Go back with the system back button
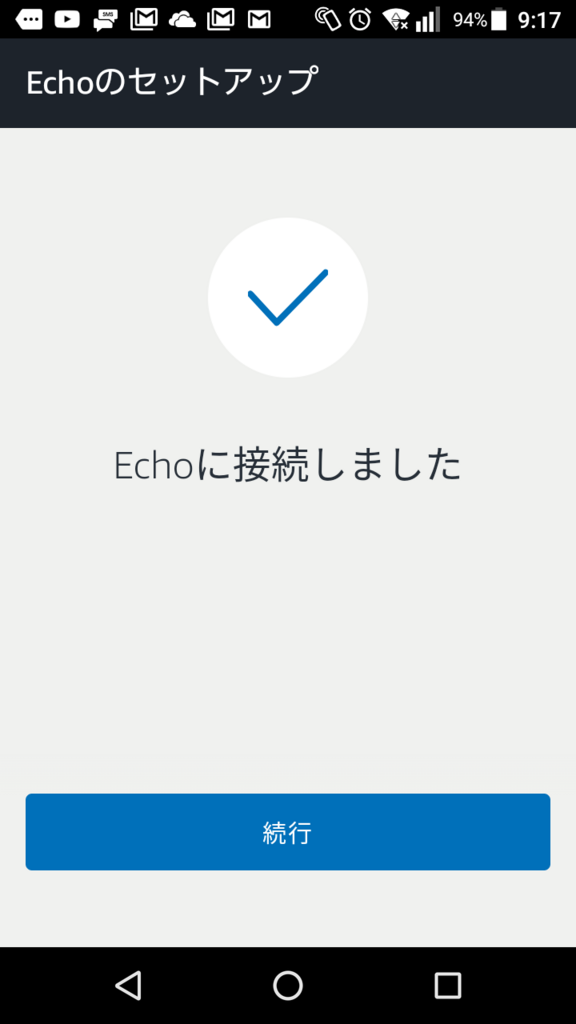 click(x=128, y=985)
